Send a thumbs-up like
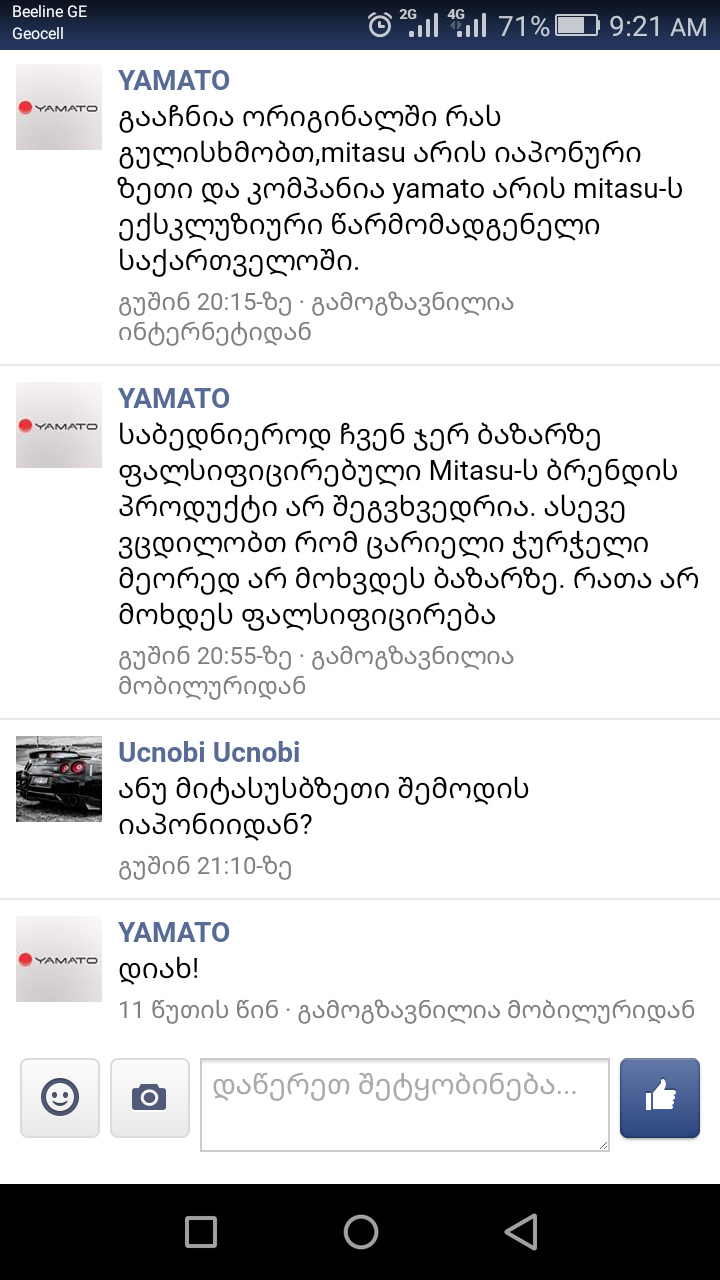 pos(660,1098)
